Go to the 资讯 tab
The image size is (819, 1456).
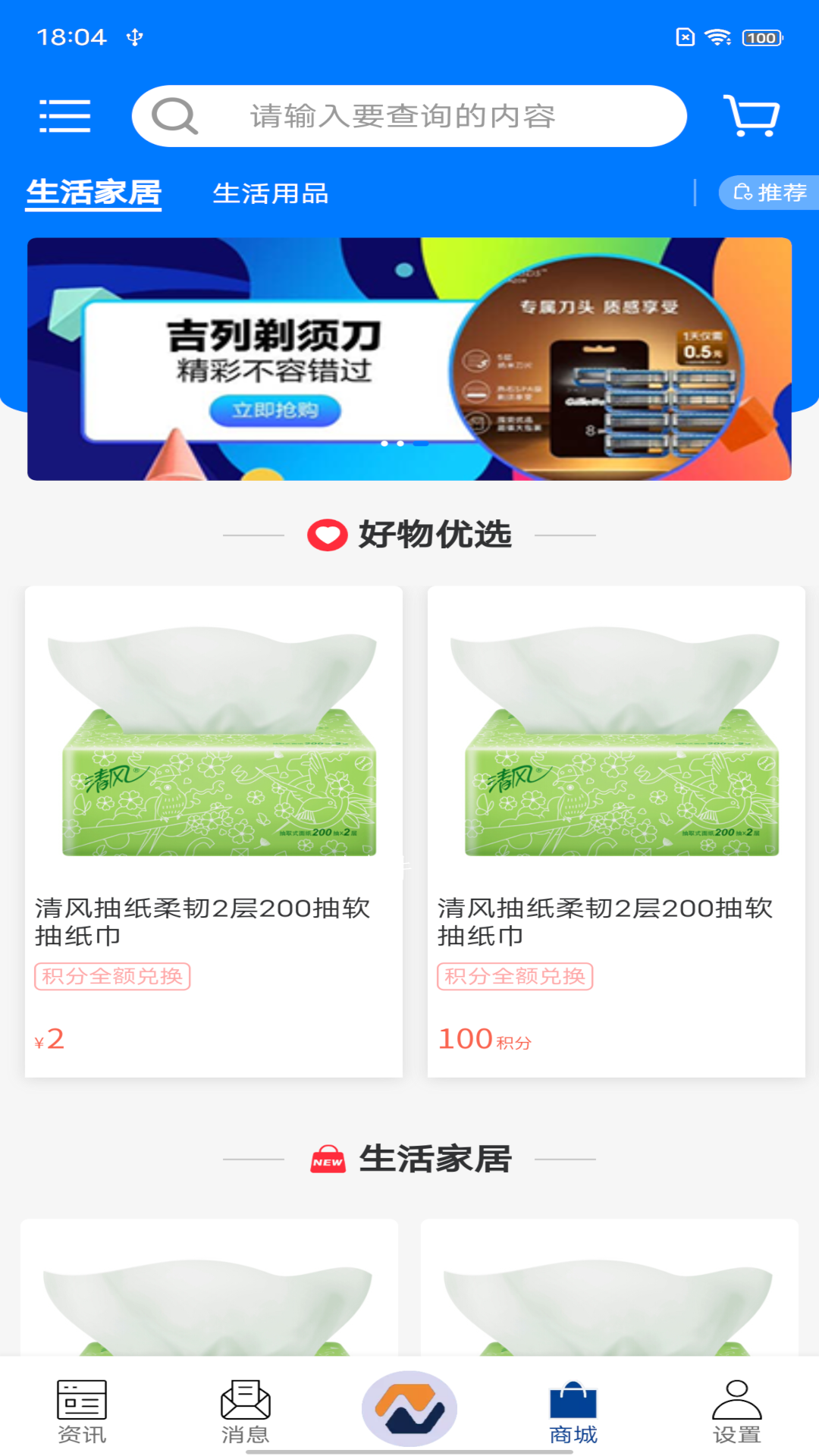pyautogui.click(x=82, y=1412)
